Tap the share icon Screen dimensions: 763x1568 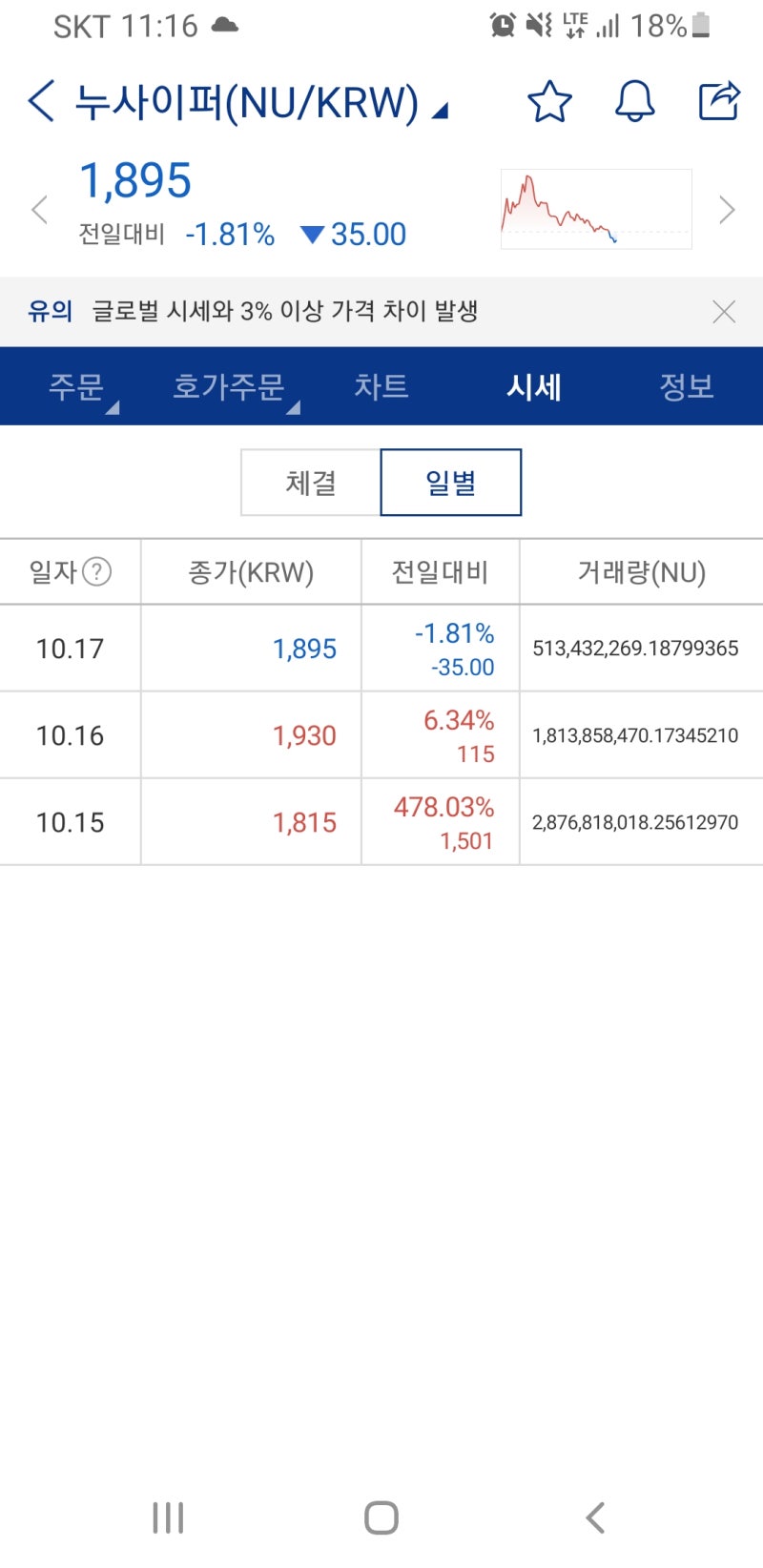pyautogui.click(x=718, y=102)
